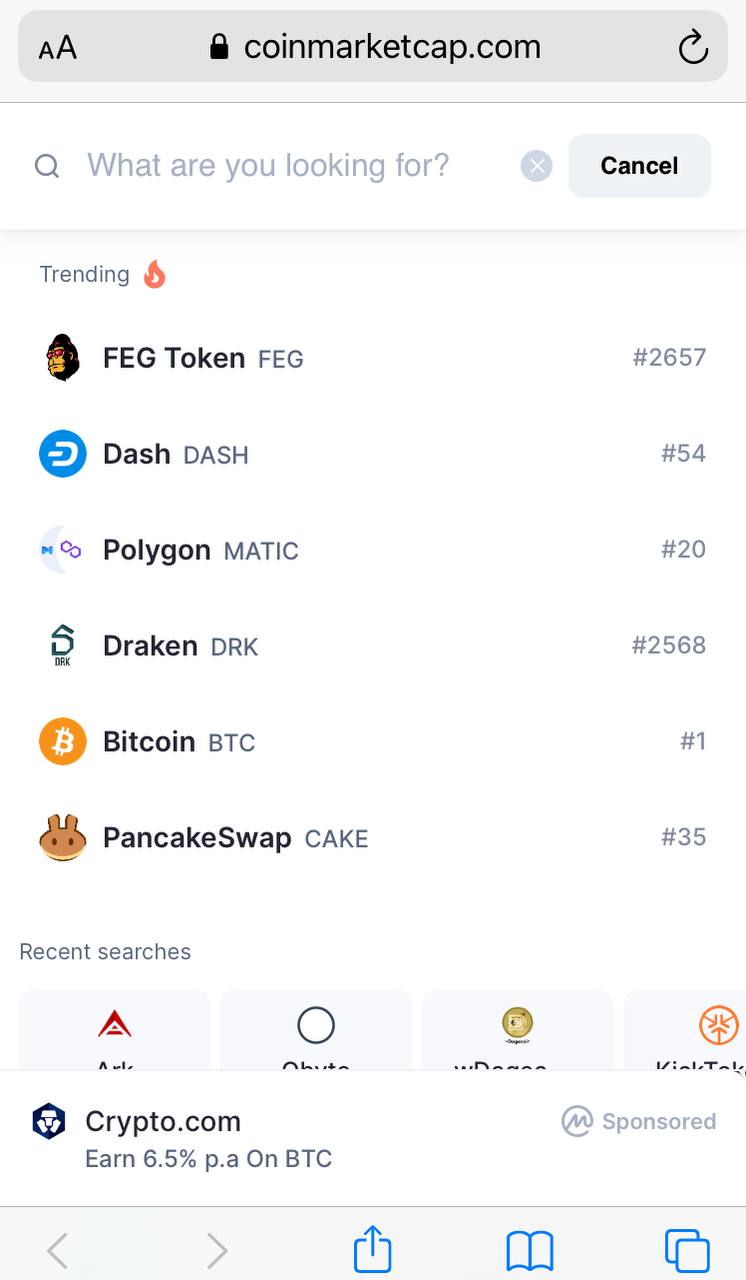
Task: Open recent search Ark
Action: point(115,1030)
